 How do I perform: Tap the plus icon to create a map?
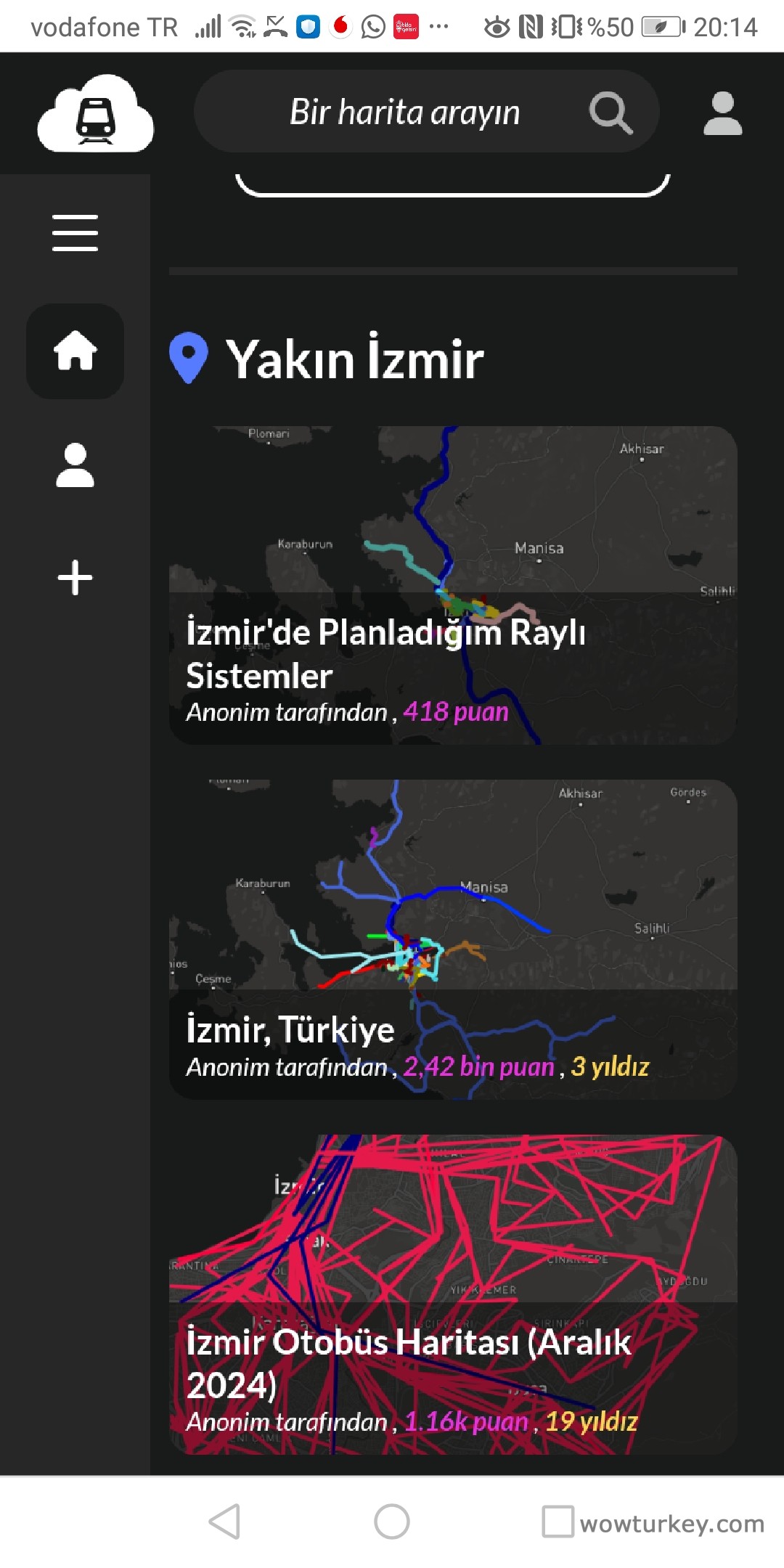click(x=75, y=577)
